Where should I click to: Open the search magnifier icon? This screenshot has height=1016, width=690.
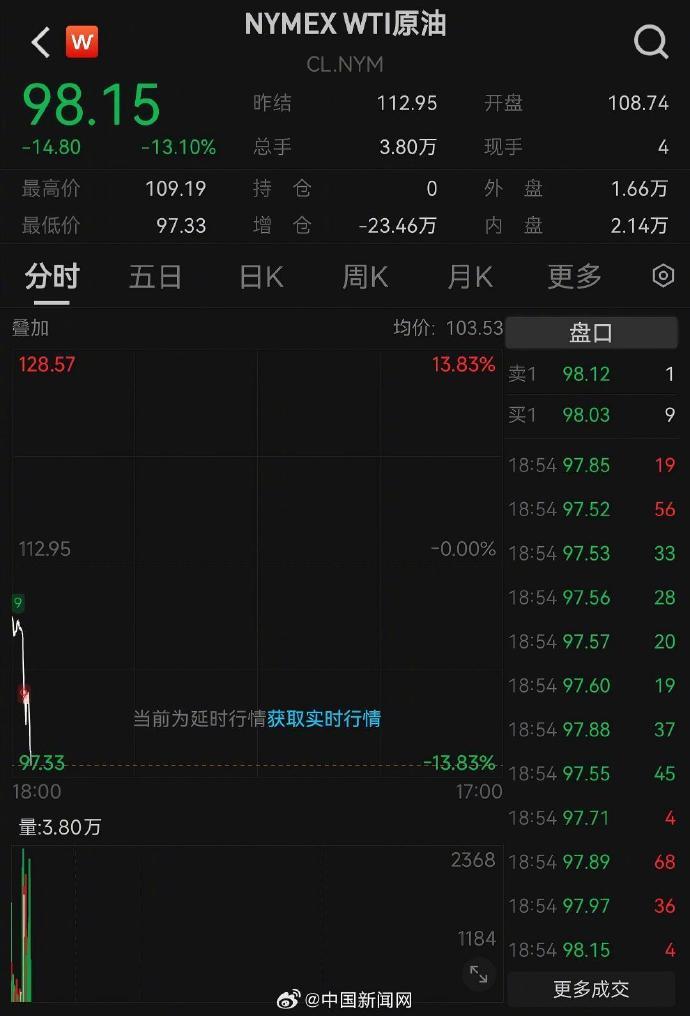tap(651, 42)
